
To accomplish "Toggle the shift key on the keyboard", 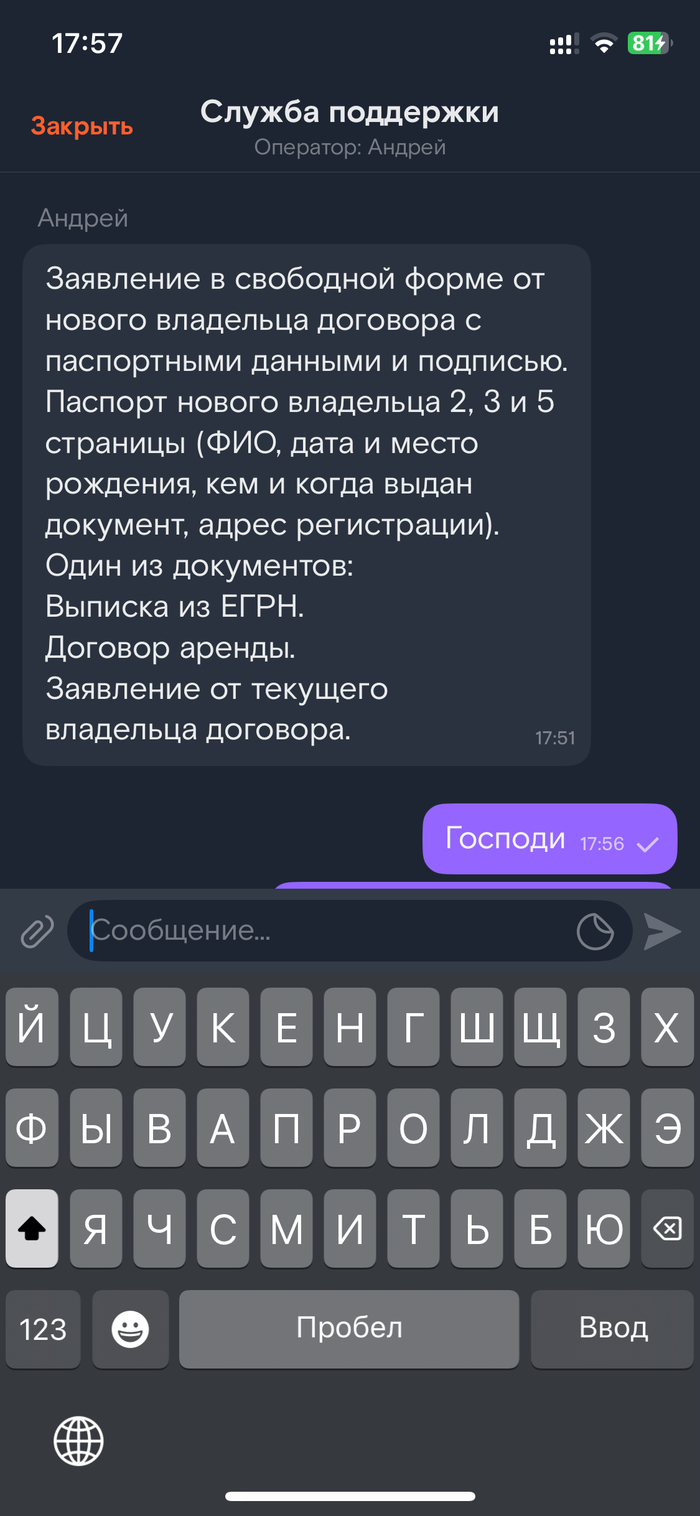I will tap(32, 1229).
